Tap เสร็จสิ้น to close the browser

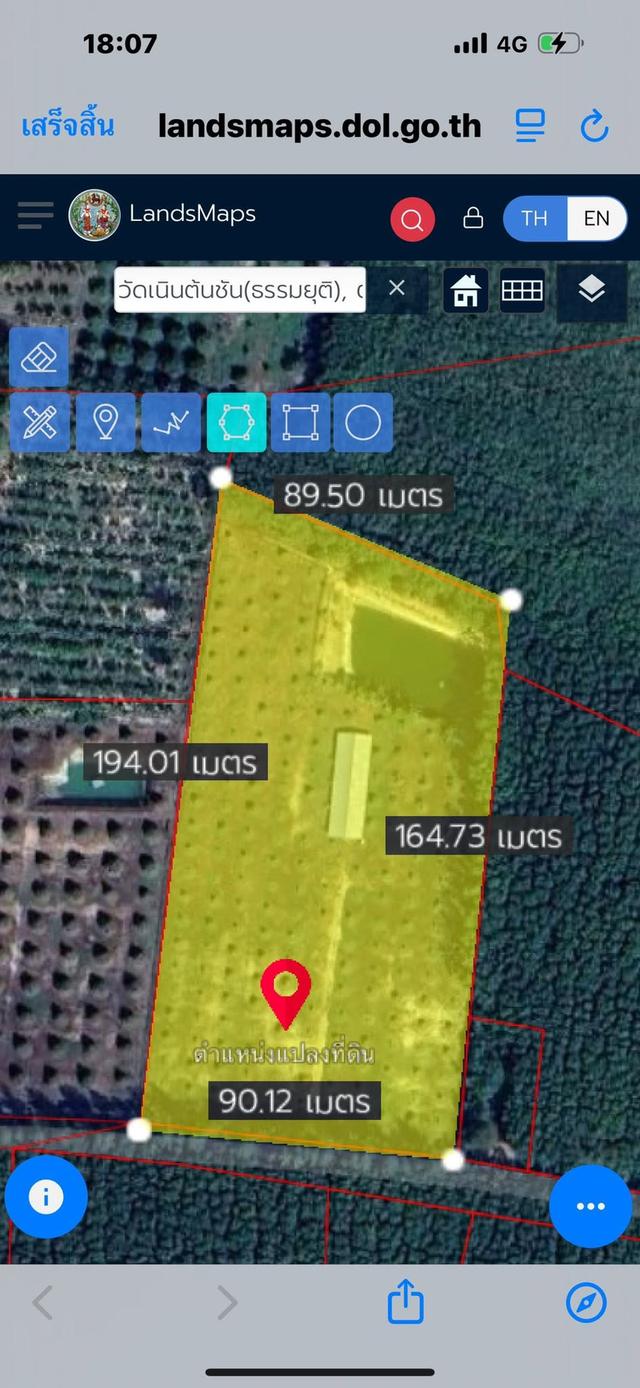pos(67,126)
